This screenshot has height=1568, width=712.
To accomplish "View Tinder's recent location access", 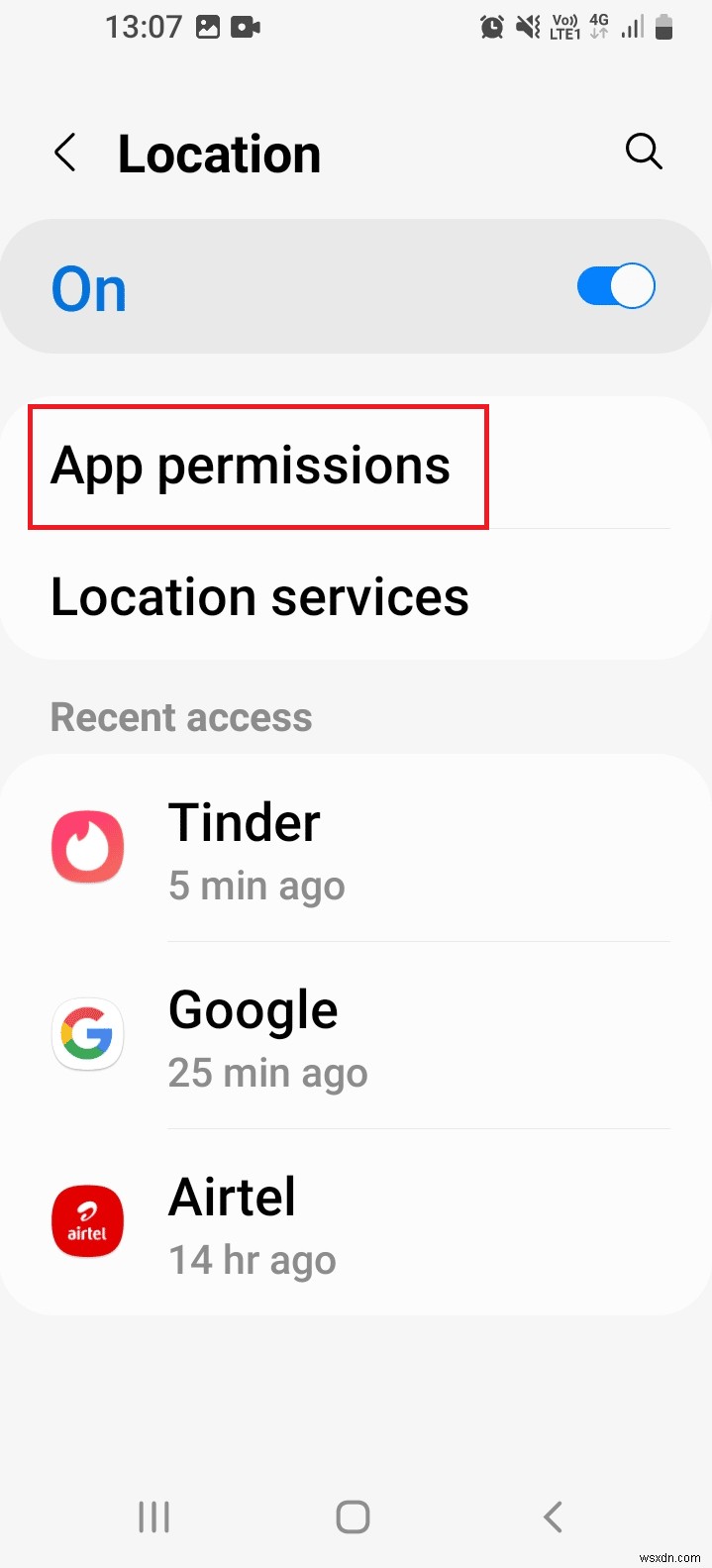I will pos(356,849).
